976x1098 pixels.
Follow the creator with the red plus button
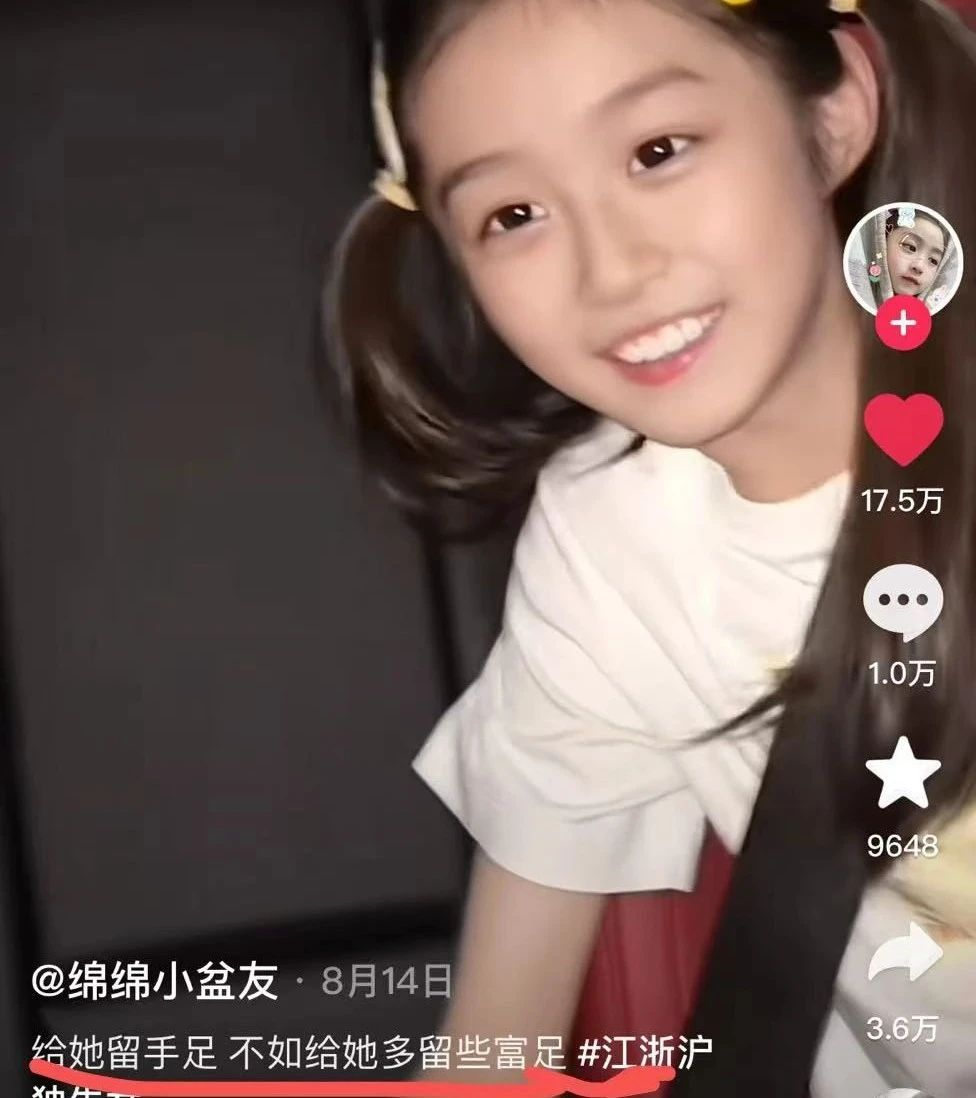(x=903, y=325)
